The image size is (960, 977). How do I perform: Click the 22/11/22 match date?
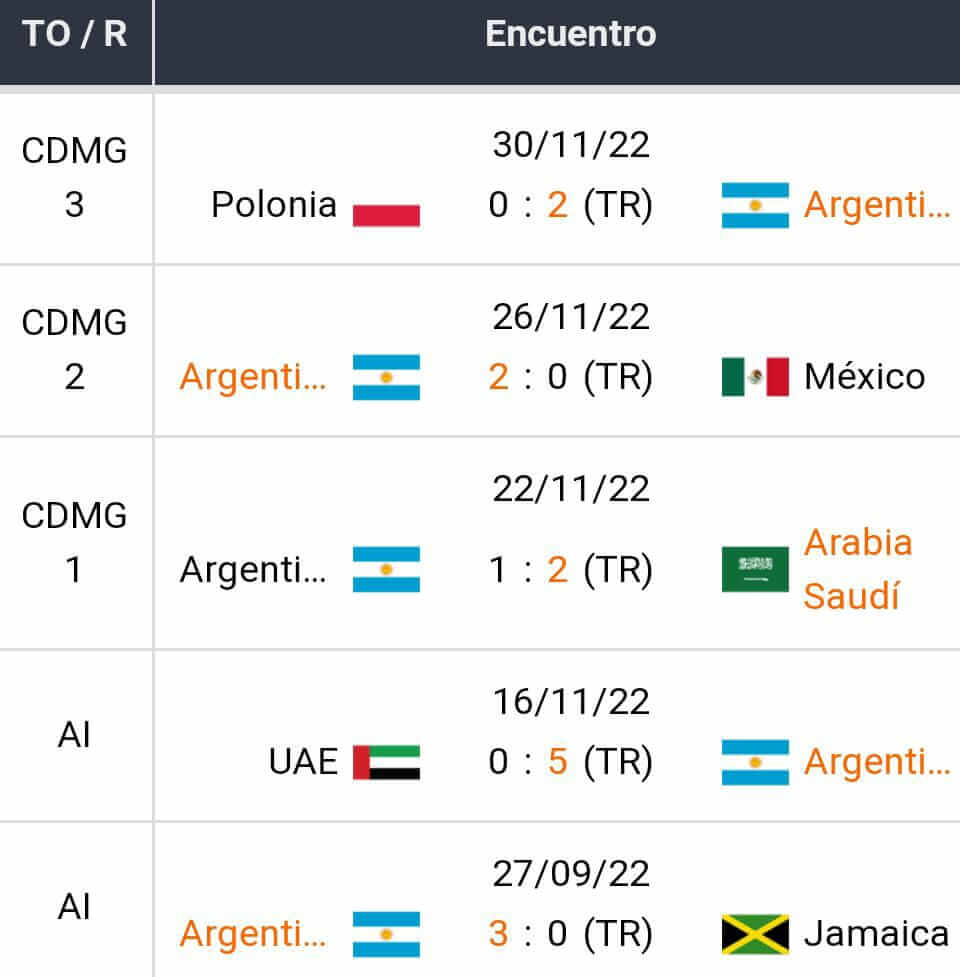point(571,488)
